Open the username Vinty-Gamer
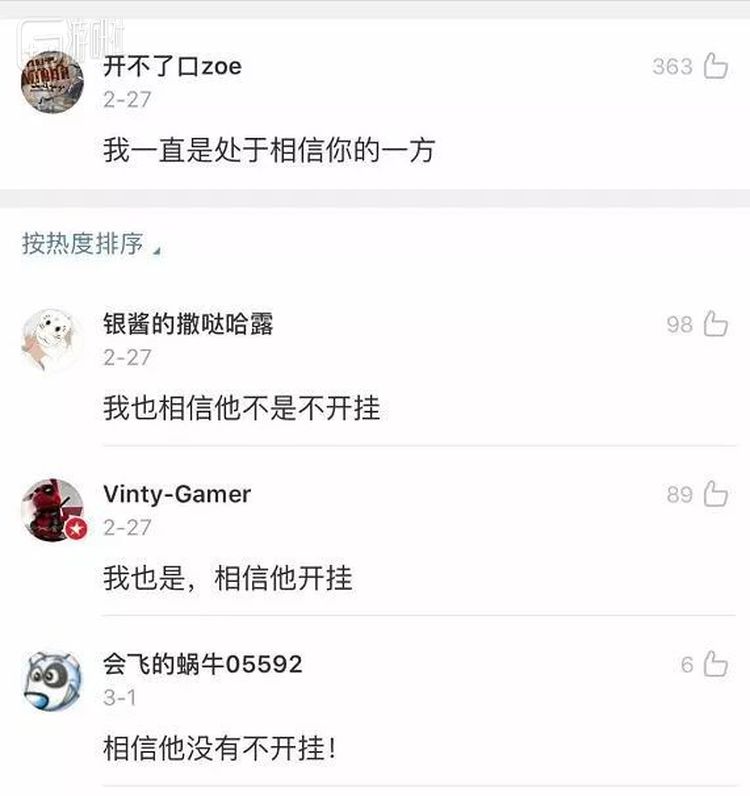The height and width of the screenshot is (796, 750). point(177,494)
